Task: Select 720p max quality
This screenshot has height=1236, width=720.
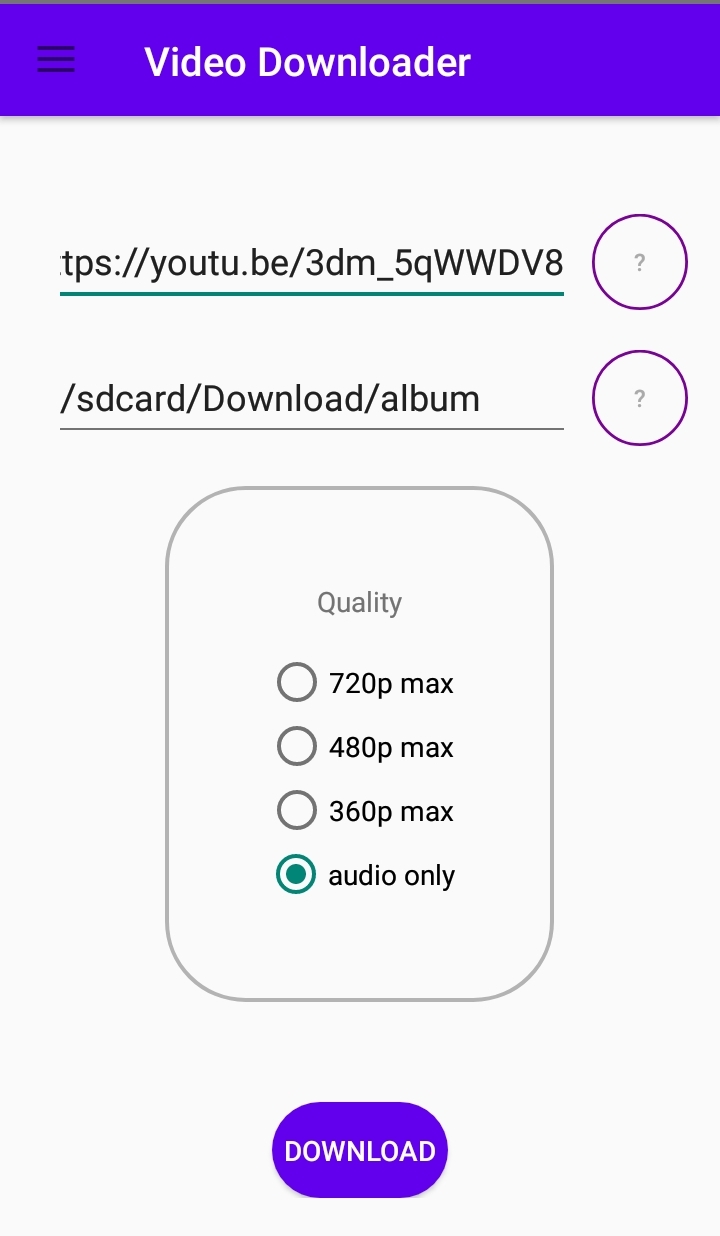Action: tap(365, 684)
